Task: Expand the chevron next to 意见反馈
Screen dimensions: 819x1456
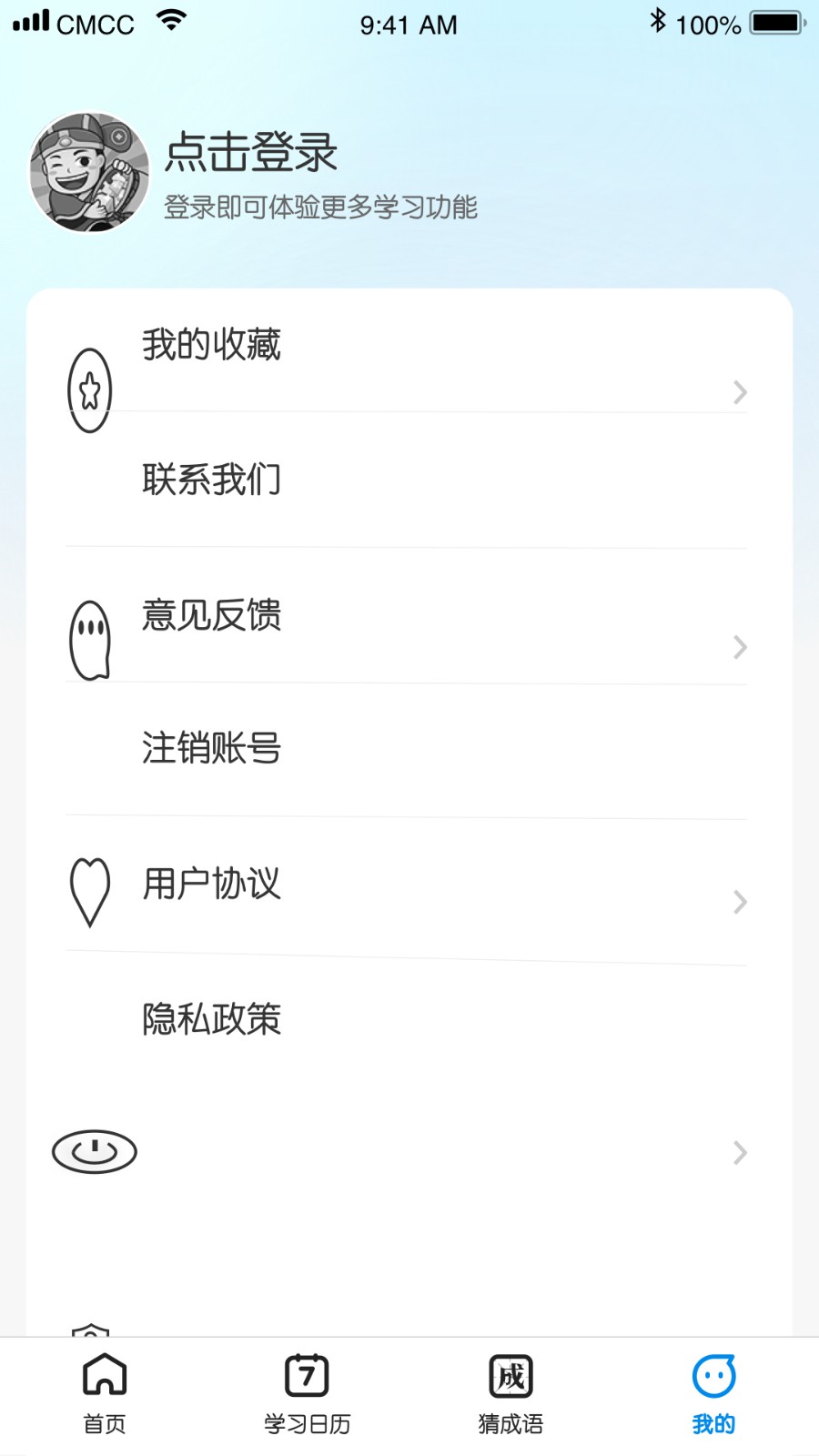Action: click(739, 647)
